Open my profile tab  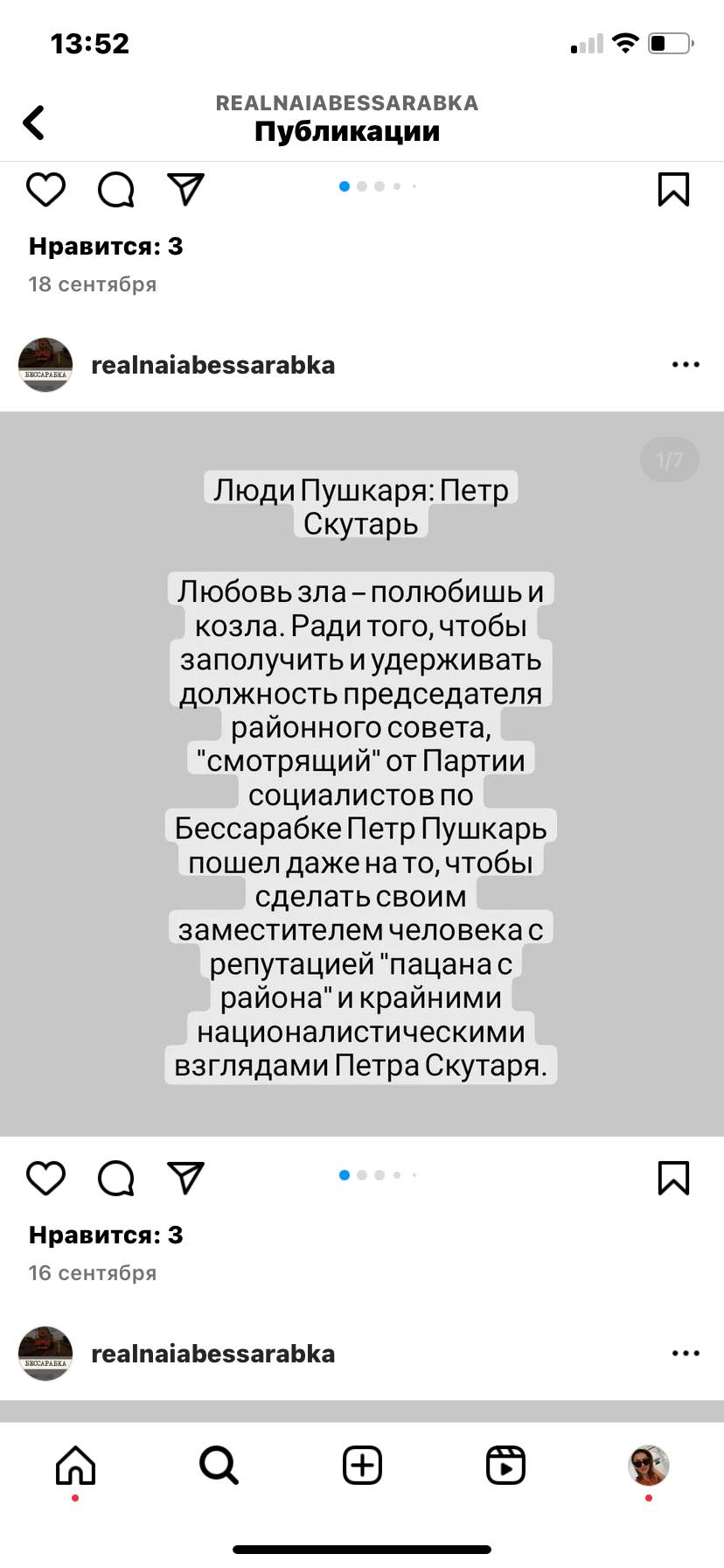click(x=648, y=1465)
